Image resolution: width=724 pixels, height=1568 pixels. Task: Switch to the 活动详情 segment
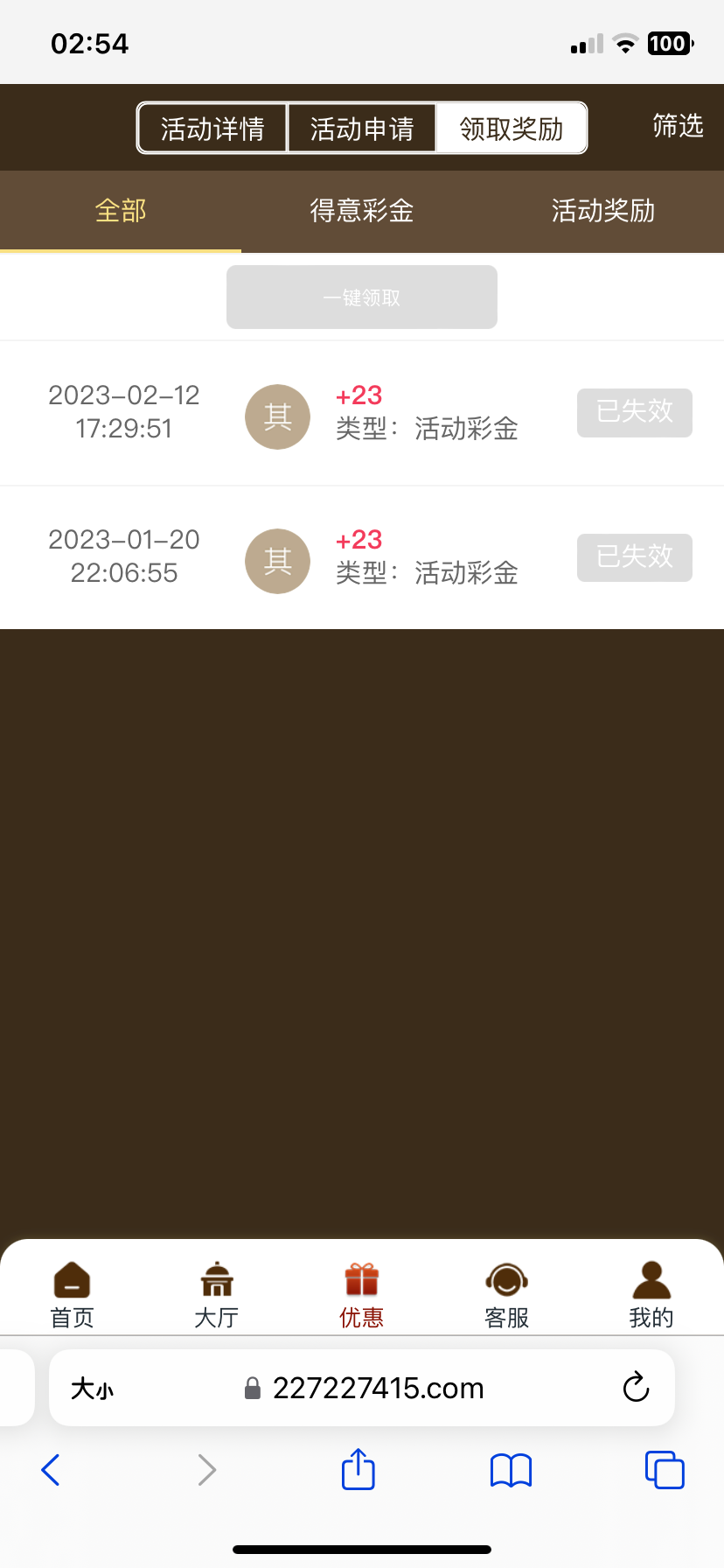click(x=212, y=129)
